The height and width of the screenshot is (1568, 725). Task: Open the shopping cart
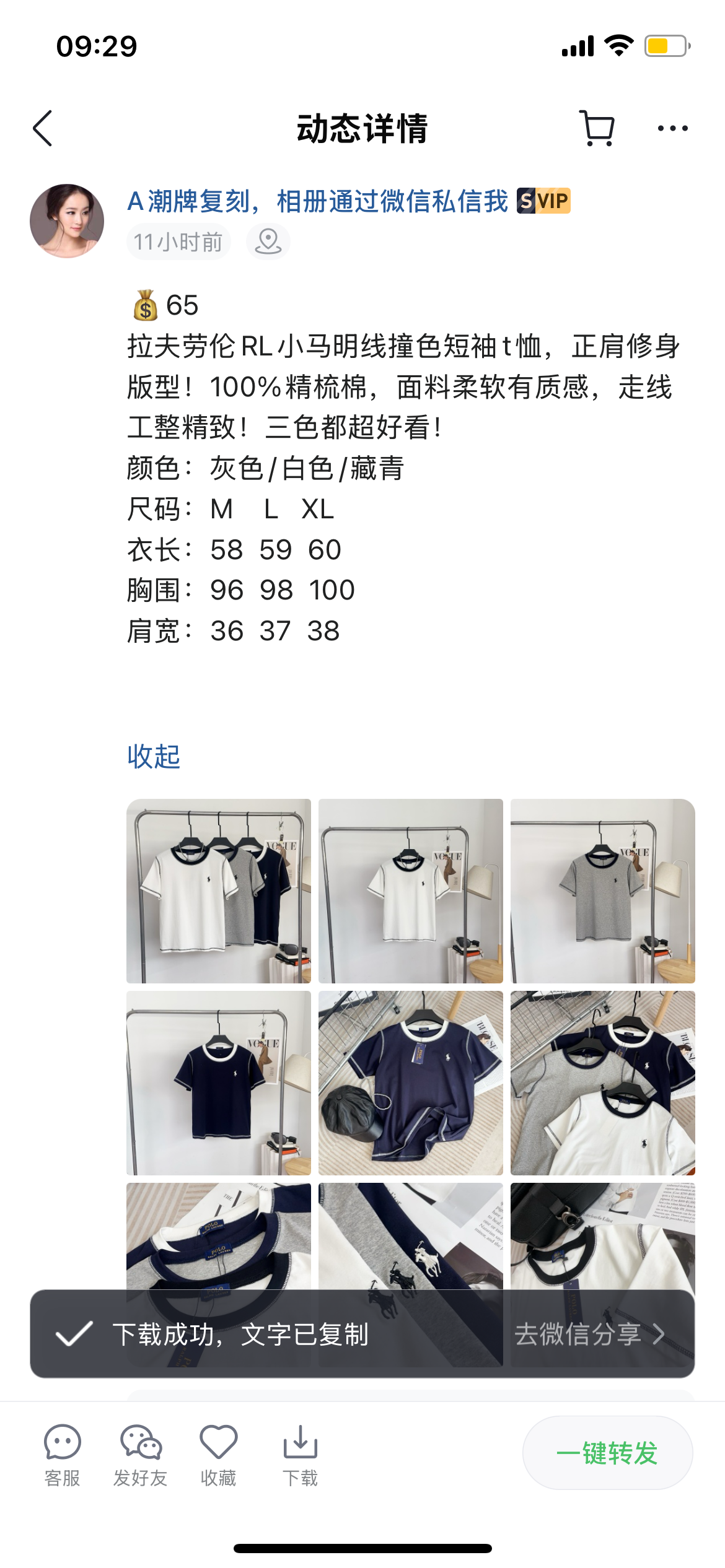[x=597, y=129]
